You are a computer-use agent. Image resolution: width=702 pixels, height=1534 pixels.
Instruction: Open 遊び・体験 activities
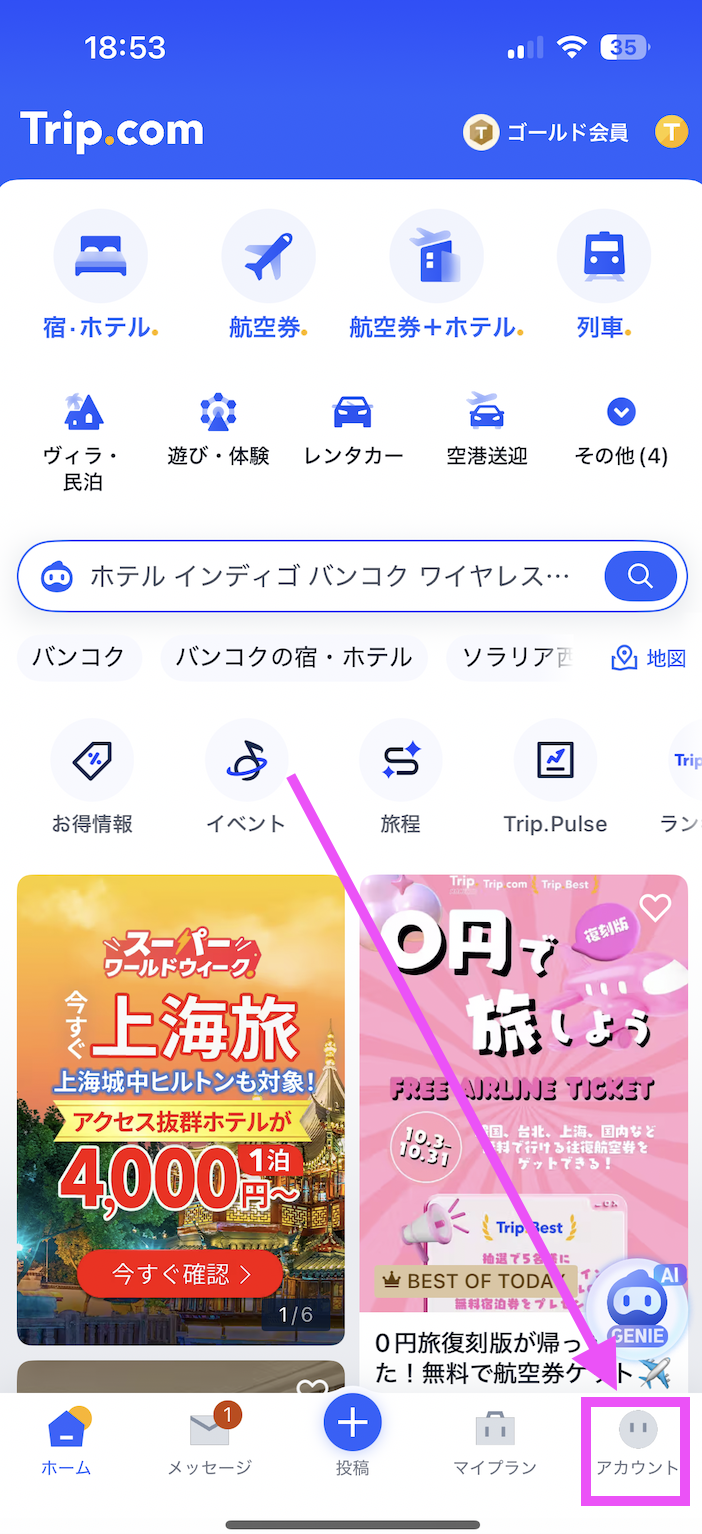[x=218, y=430]
